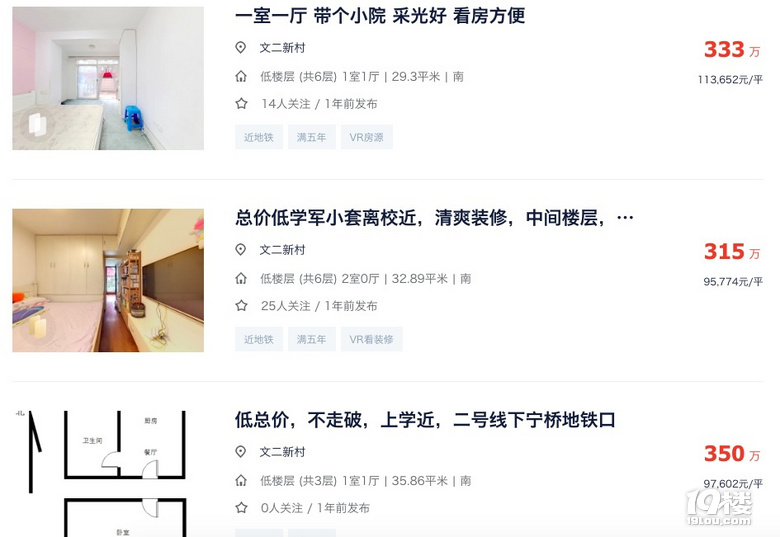
Task: Tap VR看装修 tag on second listing
Action: (371, 340)
